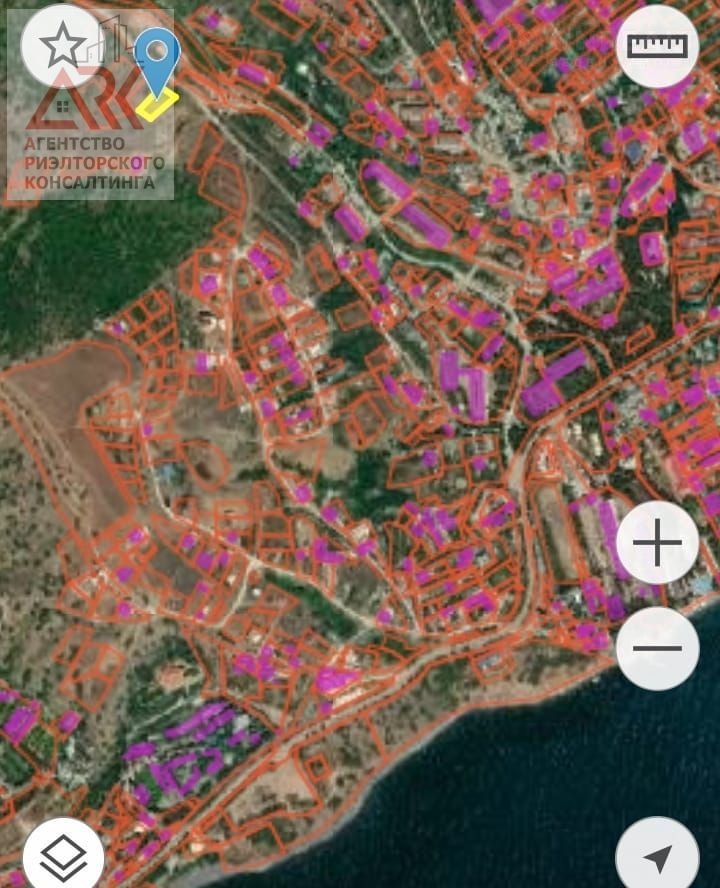Zoom out with the minus button
The height and width of the screenshot is (888, 720).
[x=657, y=648]
